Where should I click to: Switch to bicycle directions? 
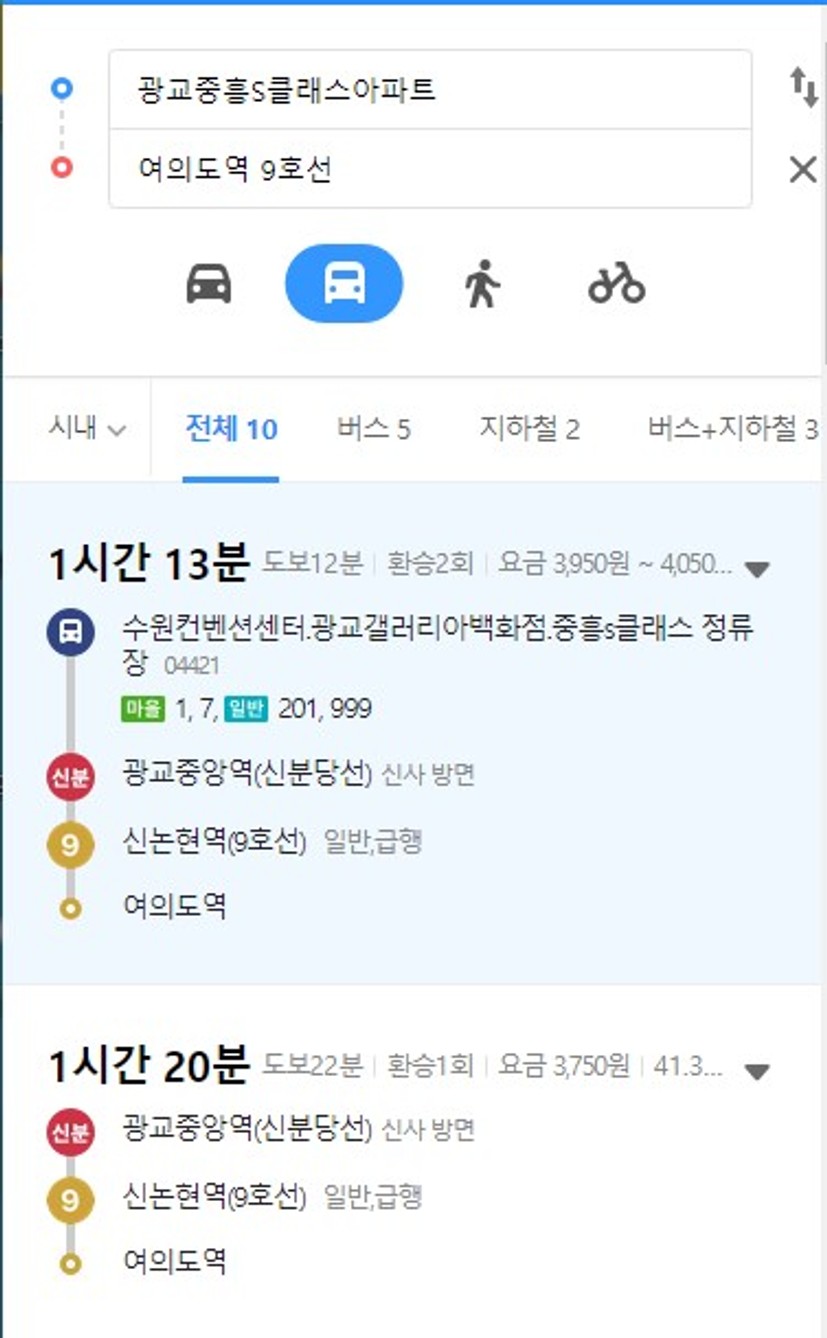(x=617, y=284)
